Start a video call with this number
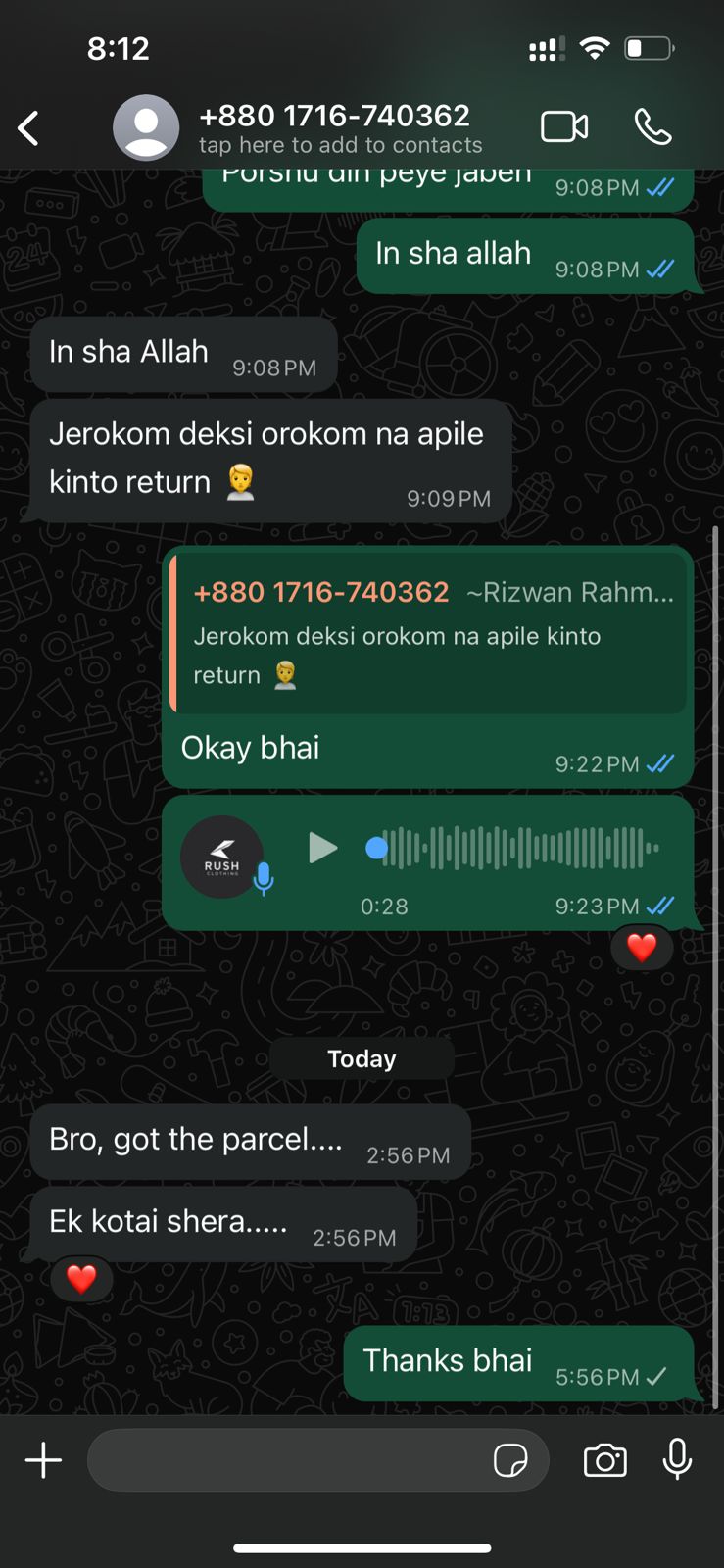This screenshot has width=724, height=1568. point(564,127)
